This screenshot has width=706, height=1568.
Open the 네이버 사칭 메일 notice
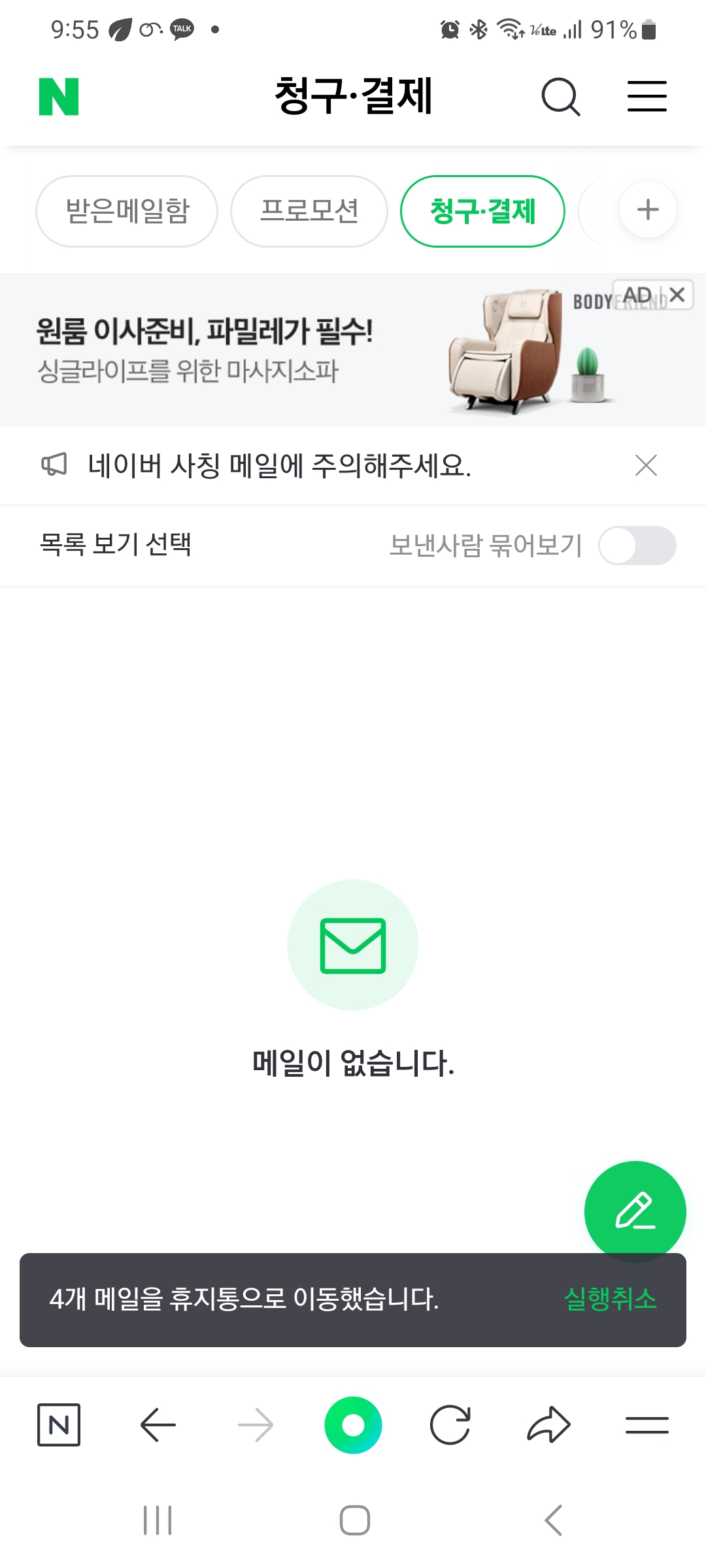(279, 465)
